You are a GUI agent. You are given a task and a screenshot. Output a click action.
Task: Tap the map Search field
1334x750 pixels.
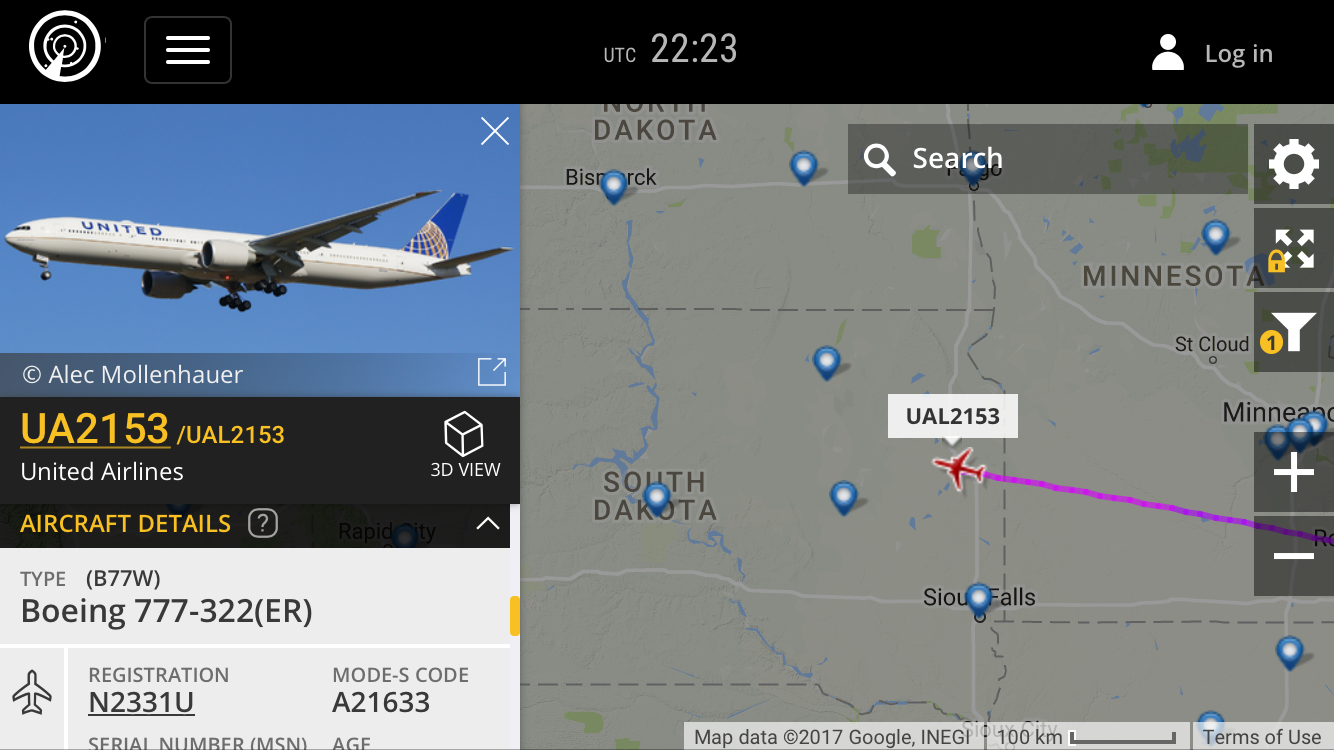click(1048, 159)
